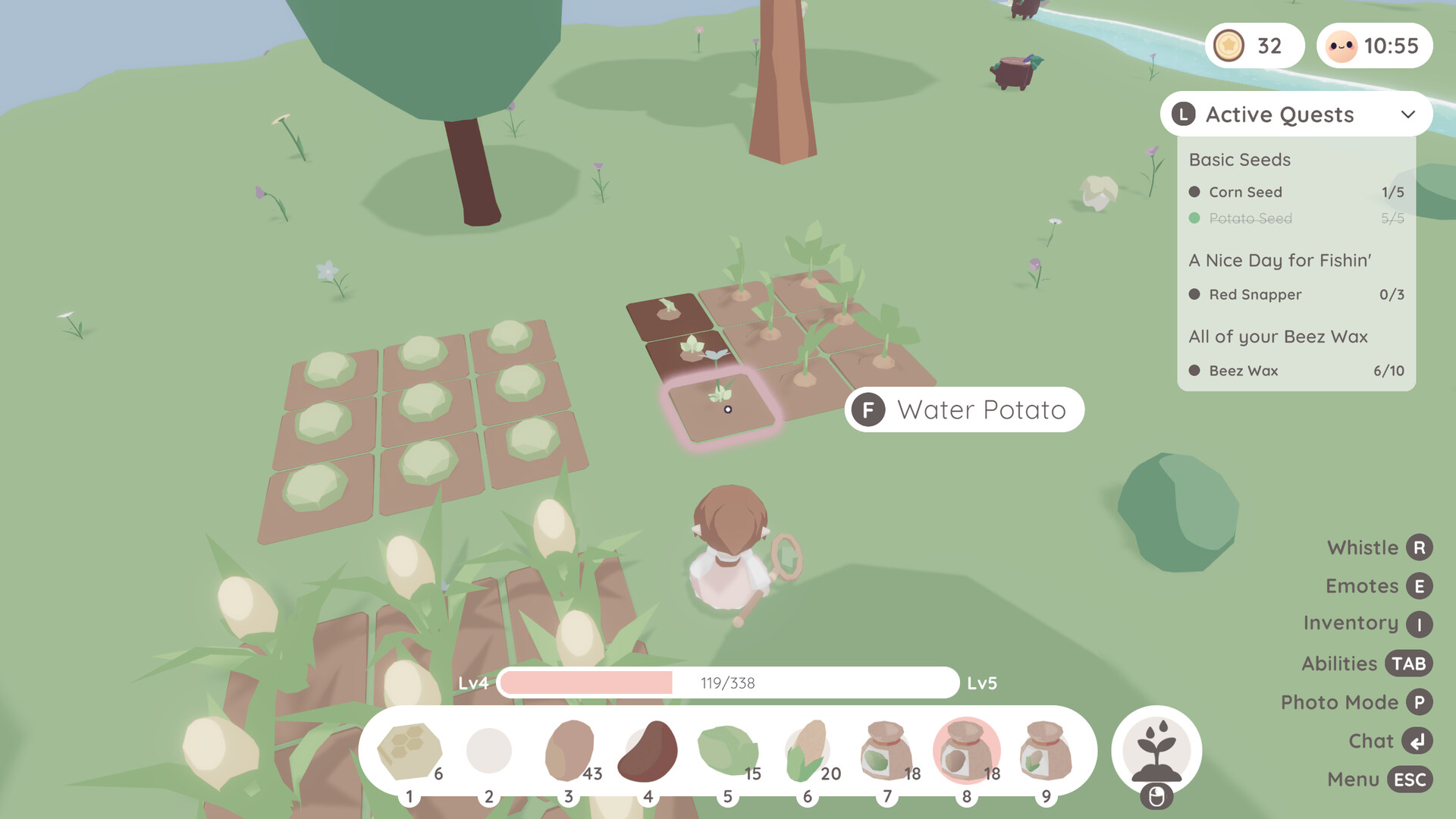
Task: Select the seed bag in slot 7
Action: click(x=887, y=751)
